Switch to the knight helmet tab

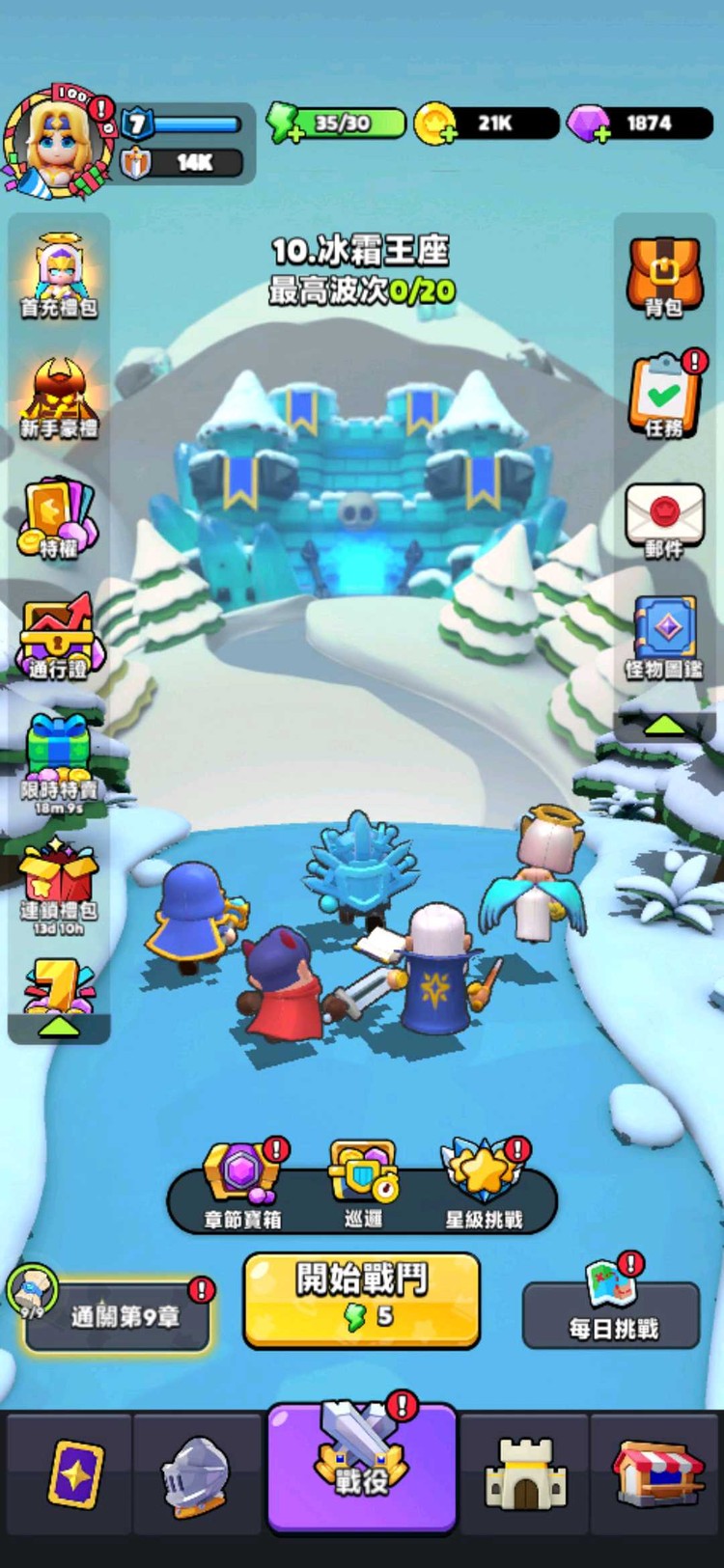197,1473
